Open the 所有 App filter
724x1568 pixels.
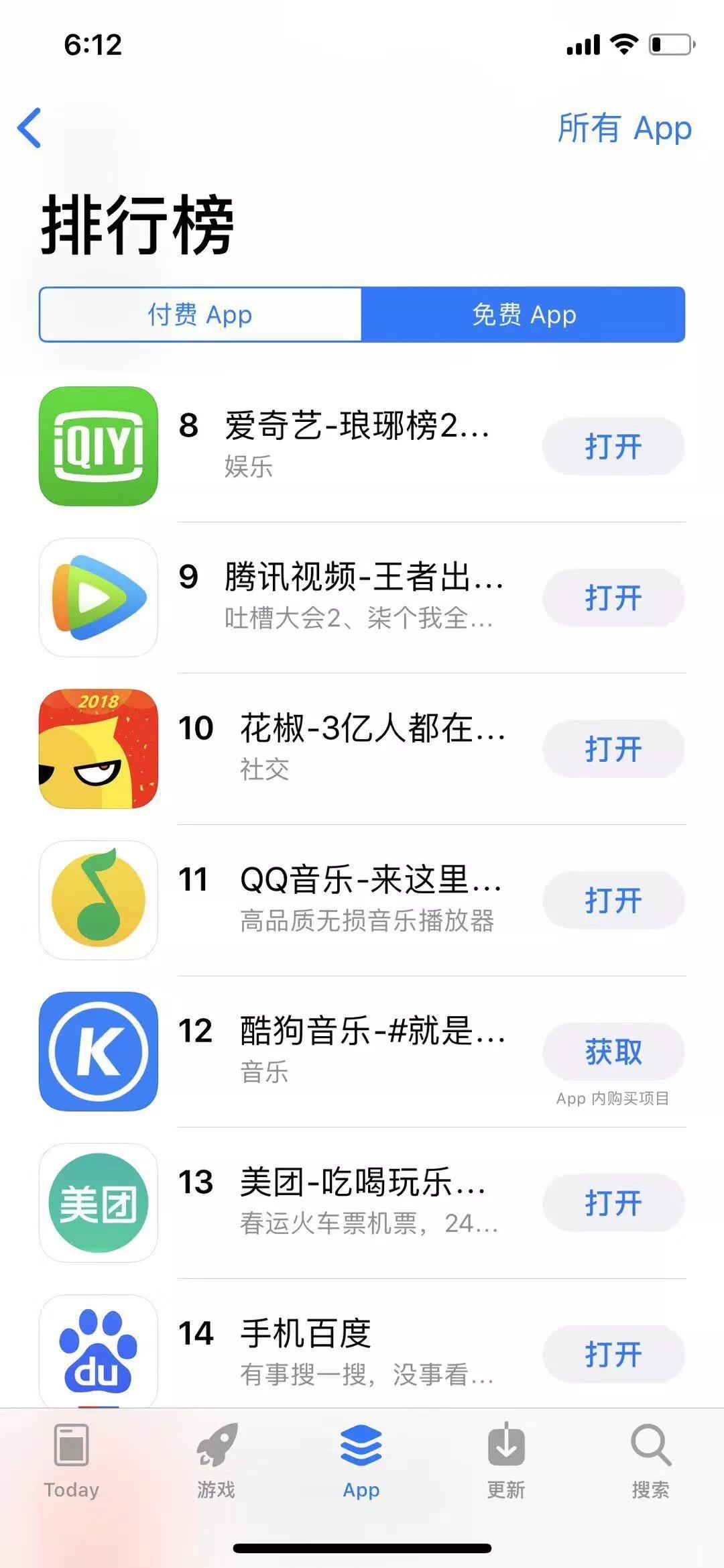624,127
